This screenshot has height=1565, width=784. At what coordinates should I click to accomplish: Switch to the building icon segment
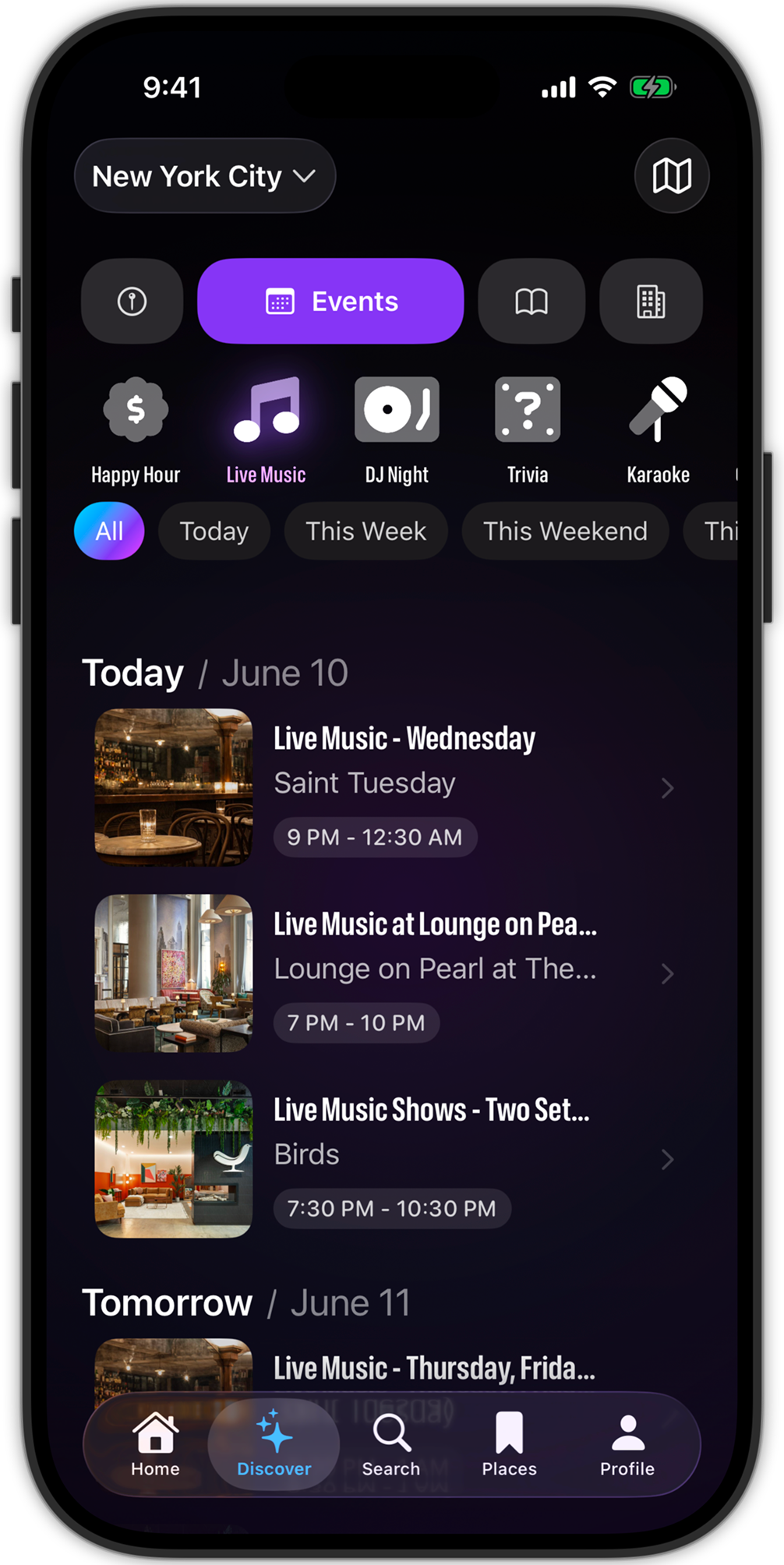(651, 302)
